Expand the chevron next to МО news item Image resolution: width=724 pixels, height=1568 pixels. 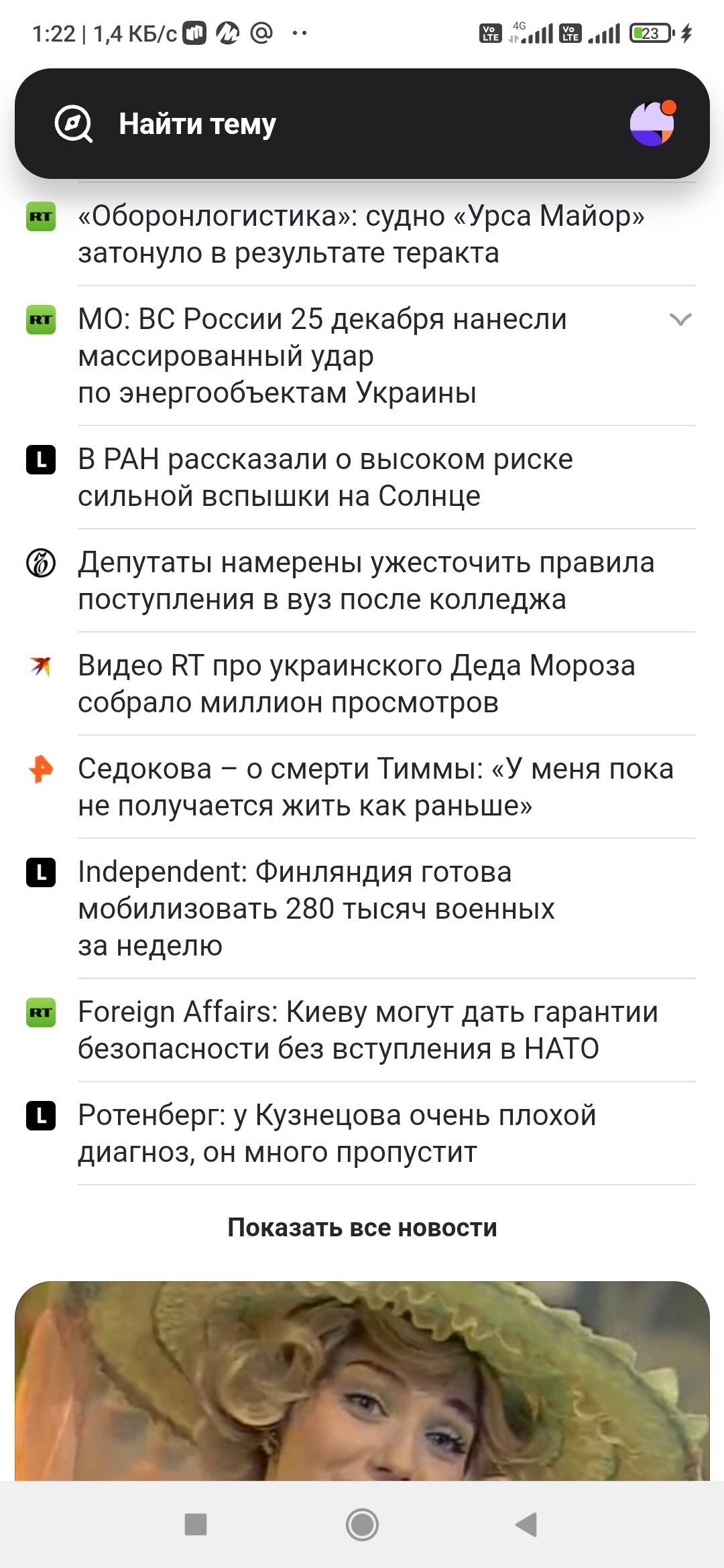coord(680,320)
